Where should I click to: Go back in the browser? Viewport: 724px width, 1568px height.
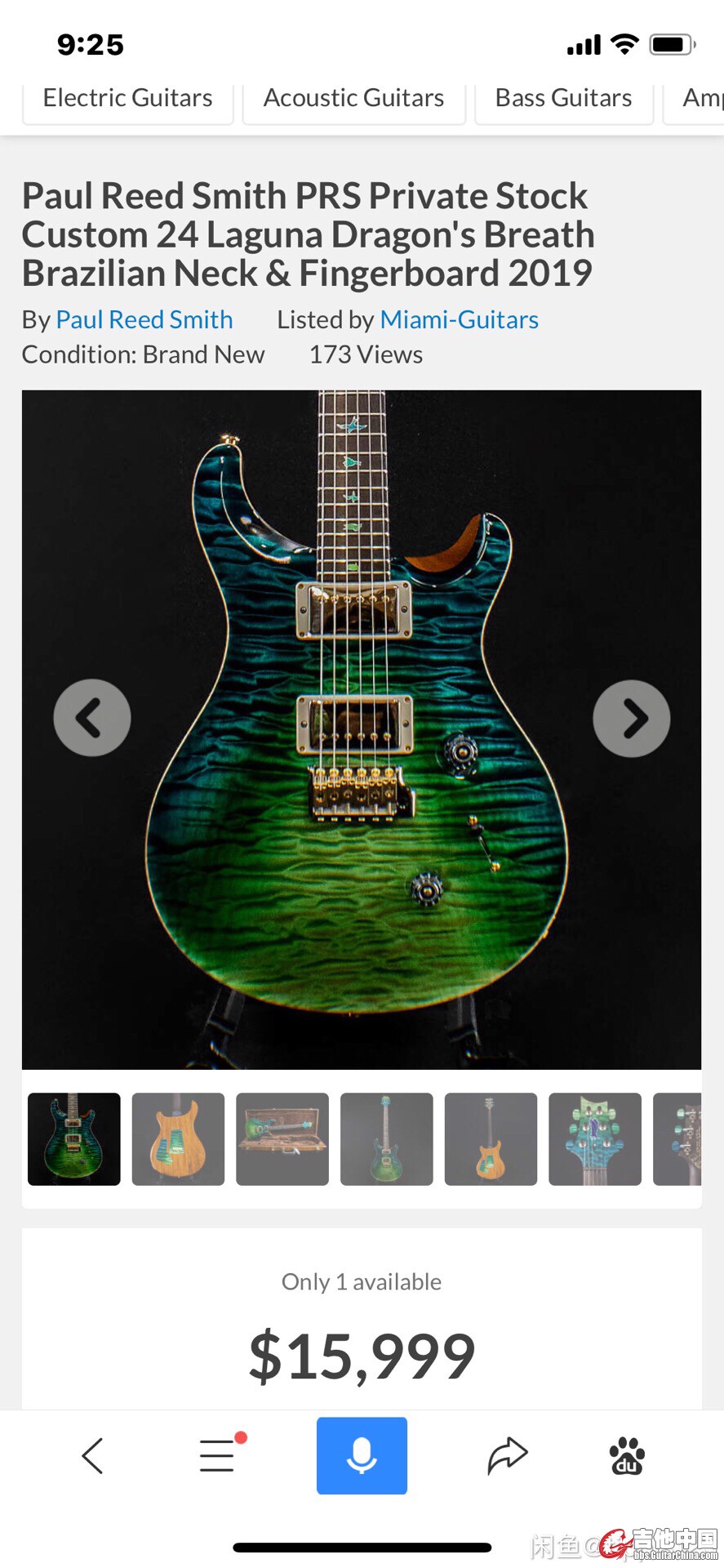point(92,1455)
